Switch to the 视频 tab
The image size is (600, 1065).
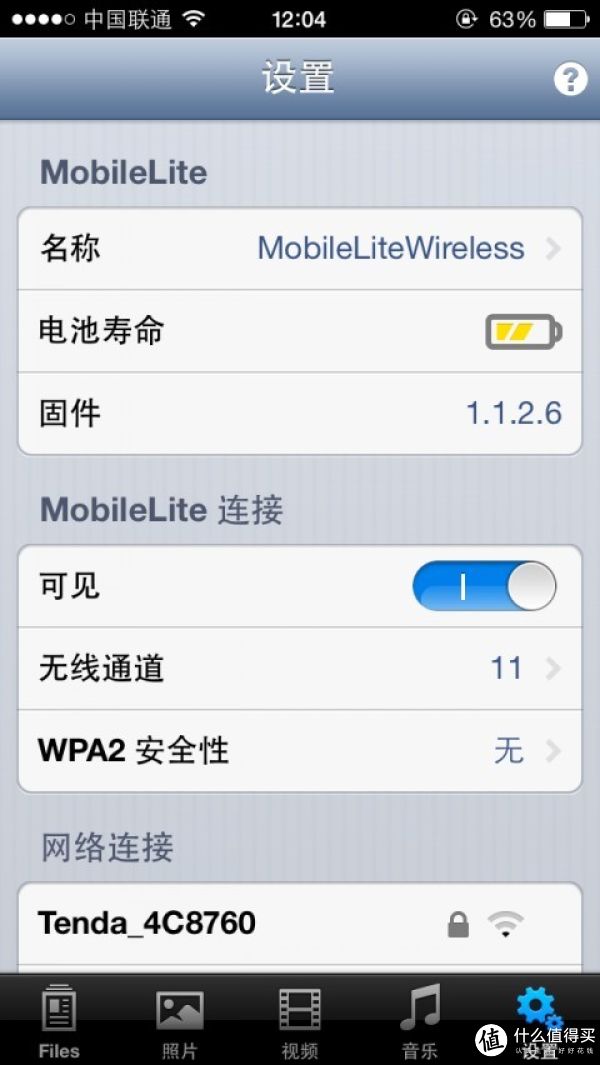pos(300,1021)
